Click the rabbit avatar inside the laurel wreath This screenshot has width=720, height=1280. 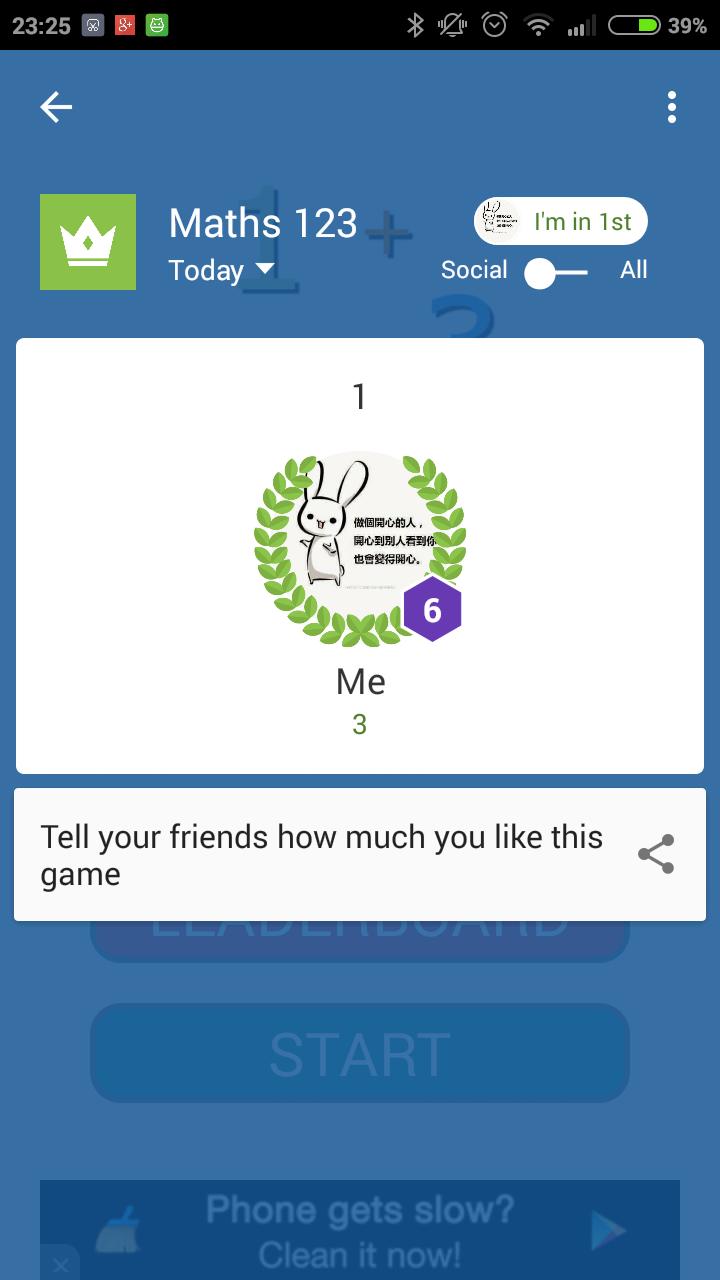[x=360, y=540]
